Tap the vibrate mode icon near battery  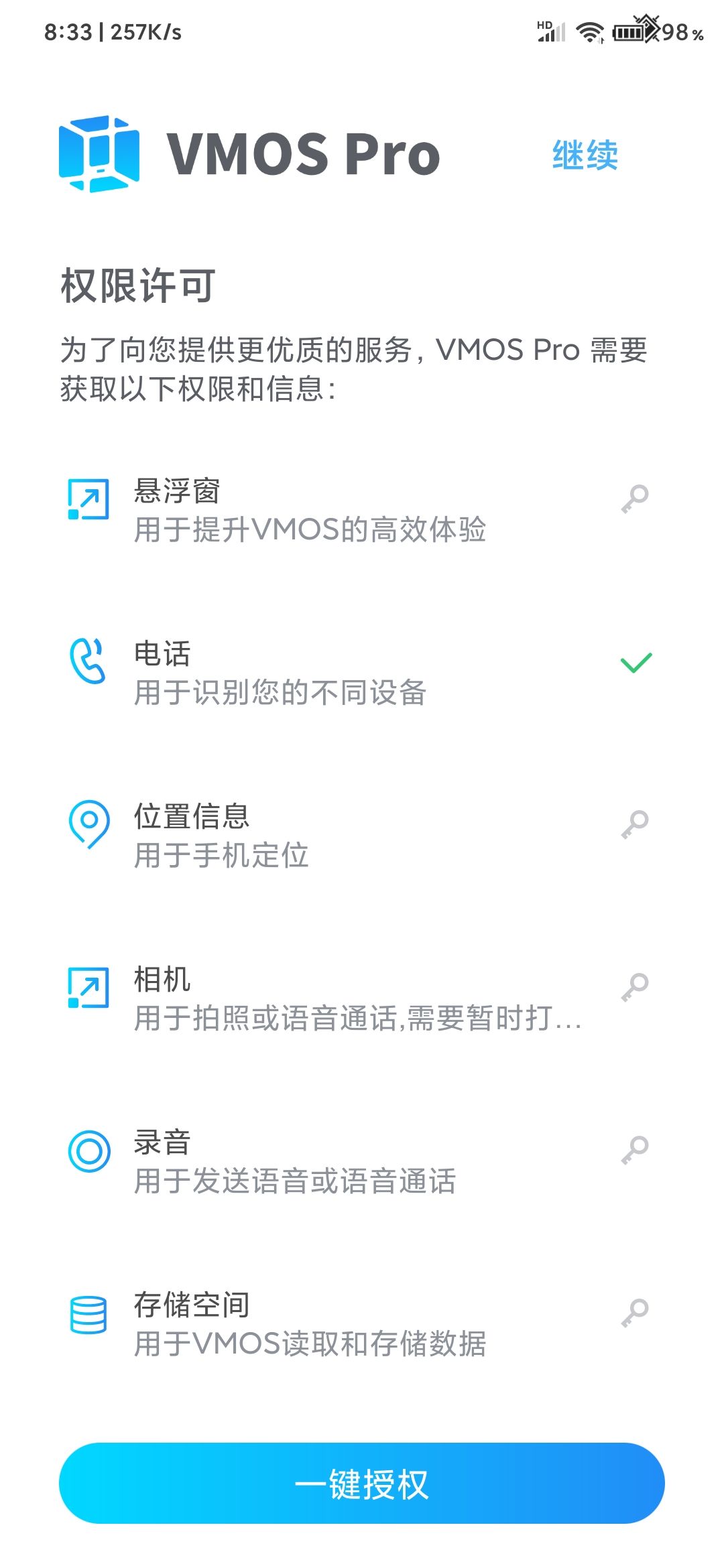[648, 27]
